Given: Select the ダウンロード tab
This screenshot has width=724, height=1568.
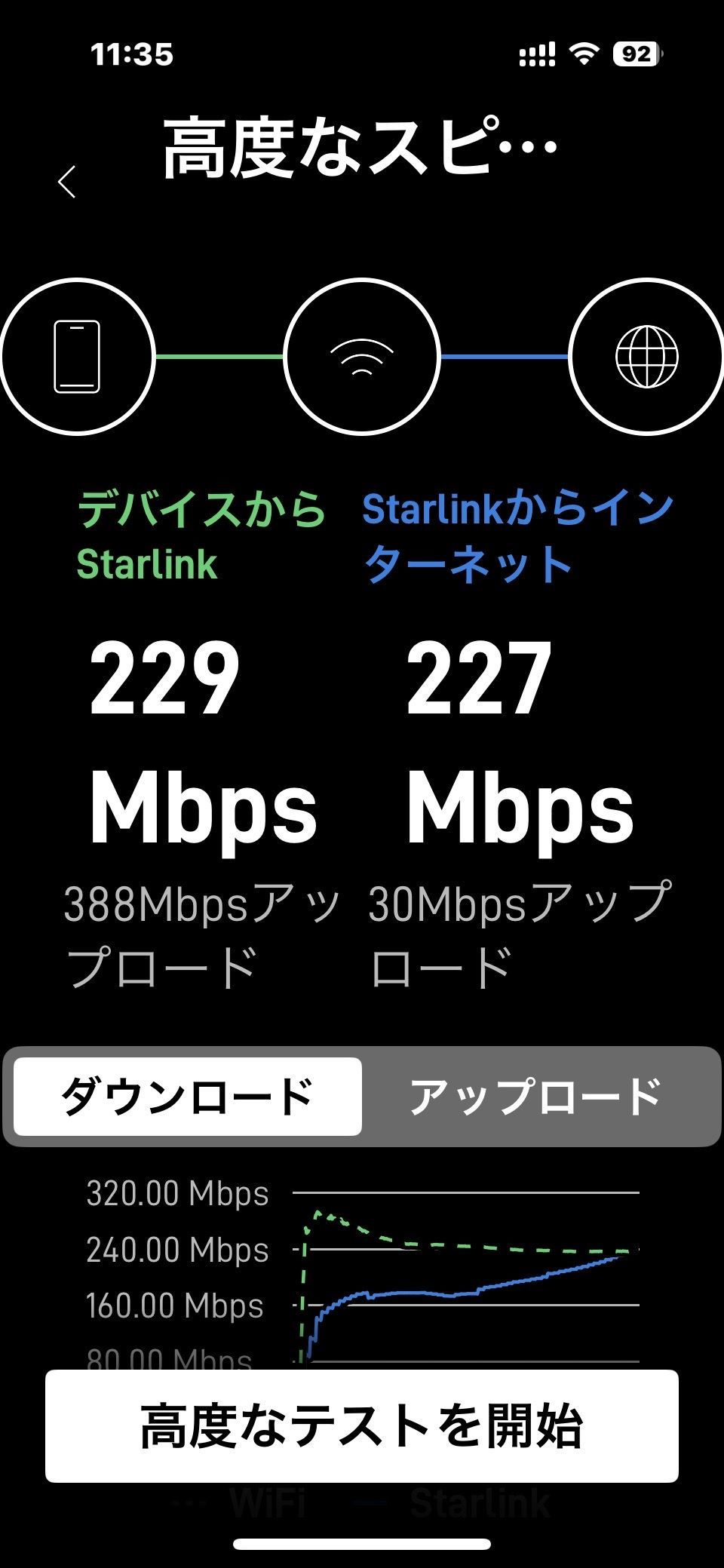Looking at the screenshot, I should click(x=188, y=1097).
